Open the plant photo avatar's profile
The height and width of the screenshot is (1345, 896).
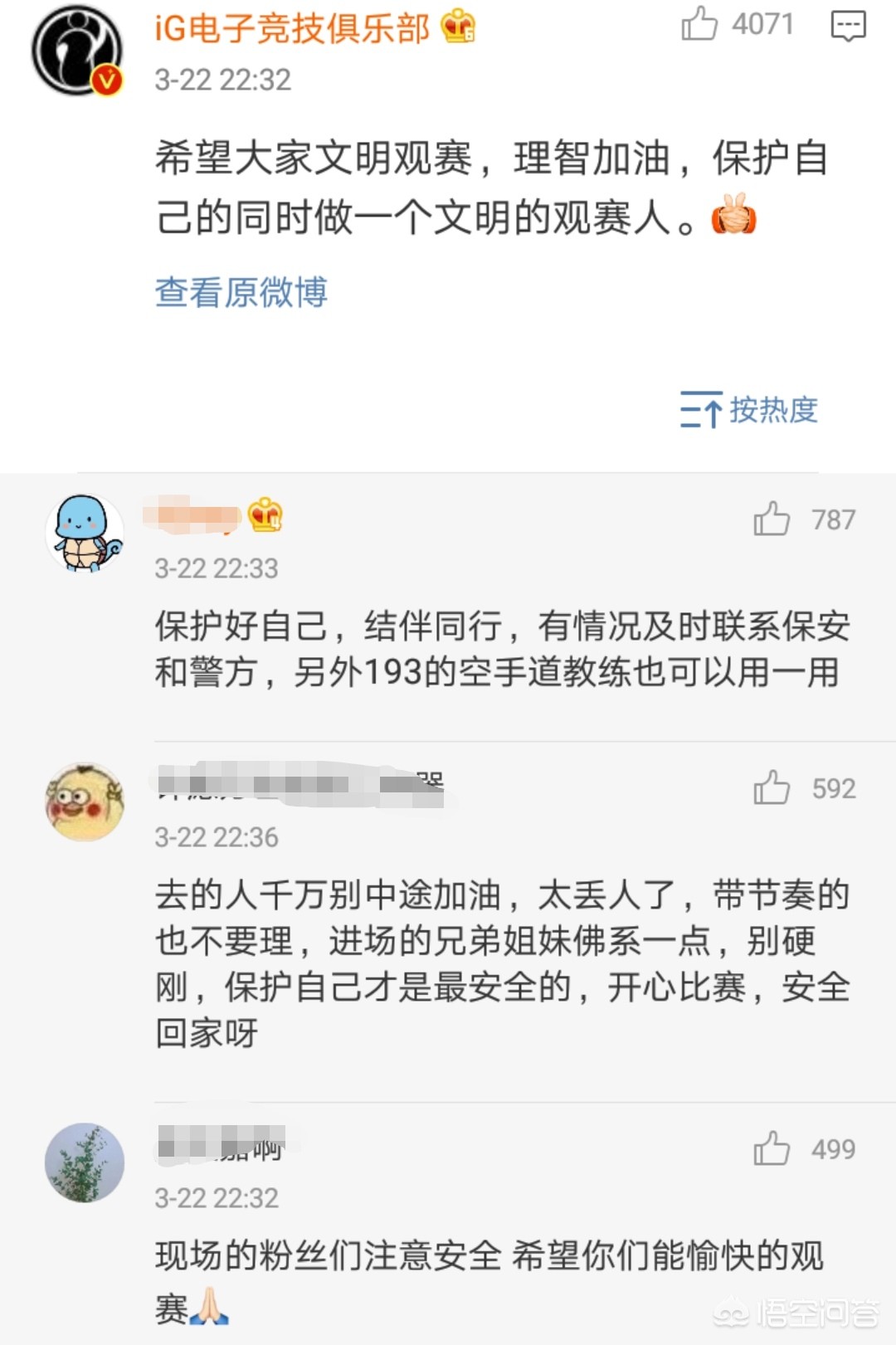click(x=85, y=1162)
